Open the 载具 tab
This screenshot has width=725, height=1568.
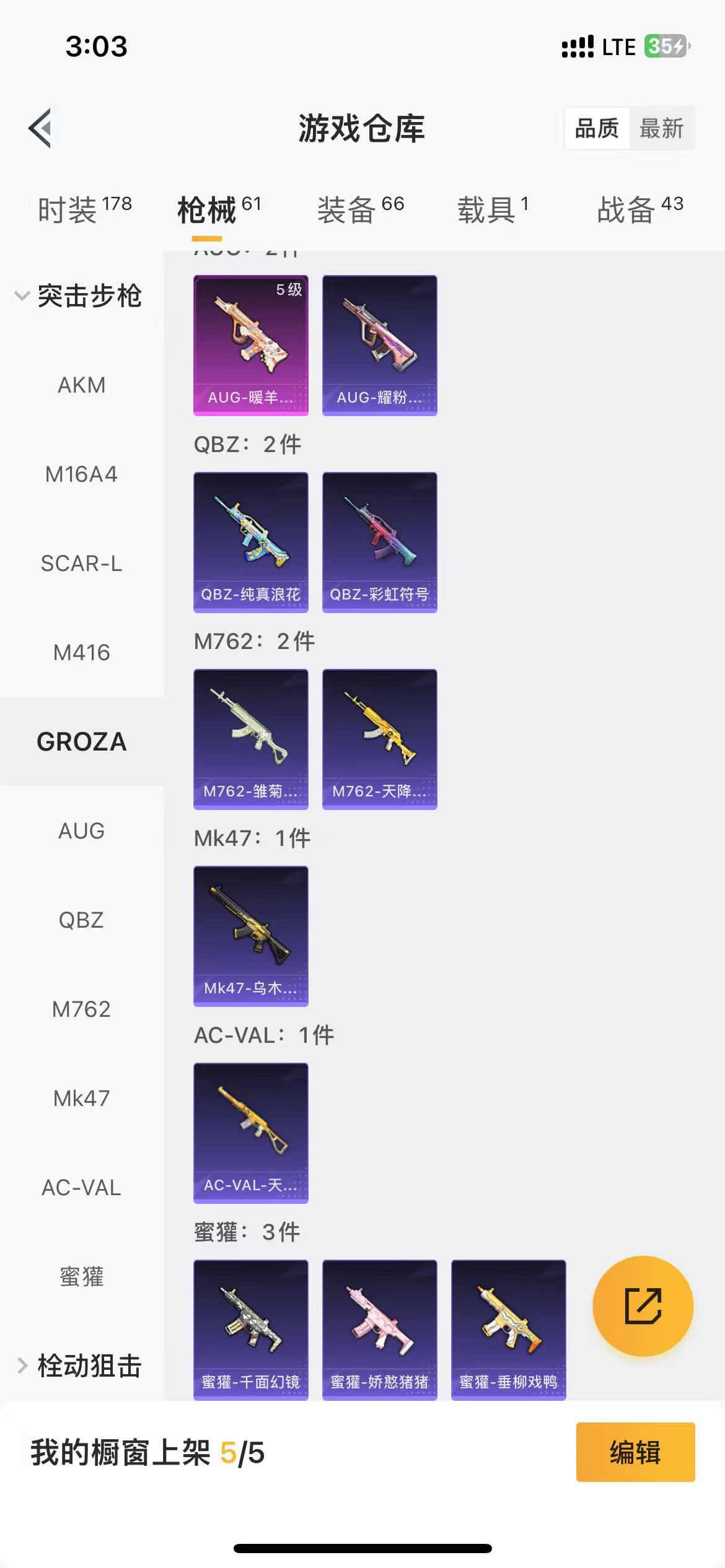[x=493, y=209]
